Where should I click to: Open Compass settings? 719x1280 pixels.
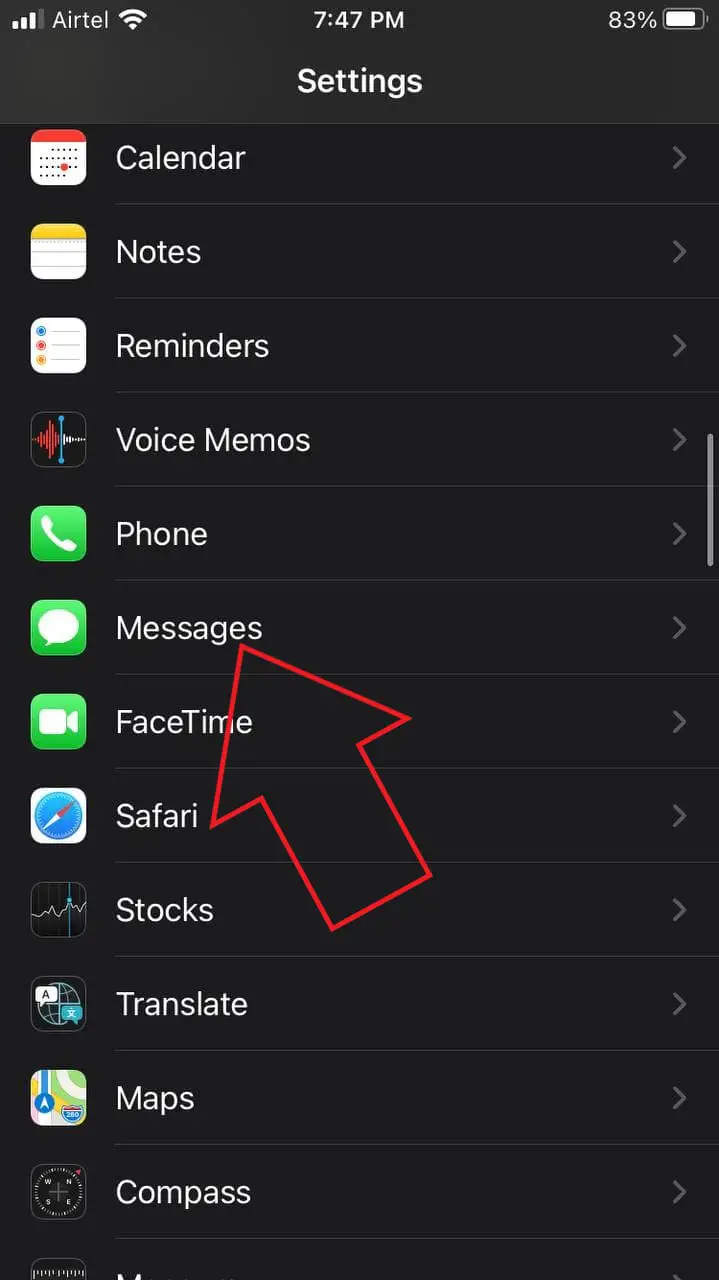click(359, 1191)
